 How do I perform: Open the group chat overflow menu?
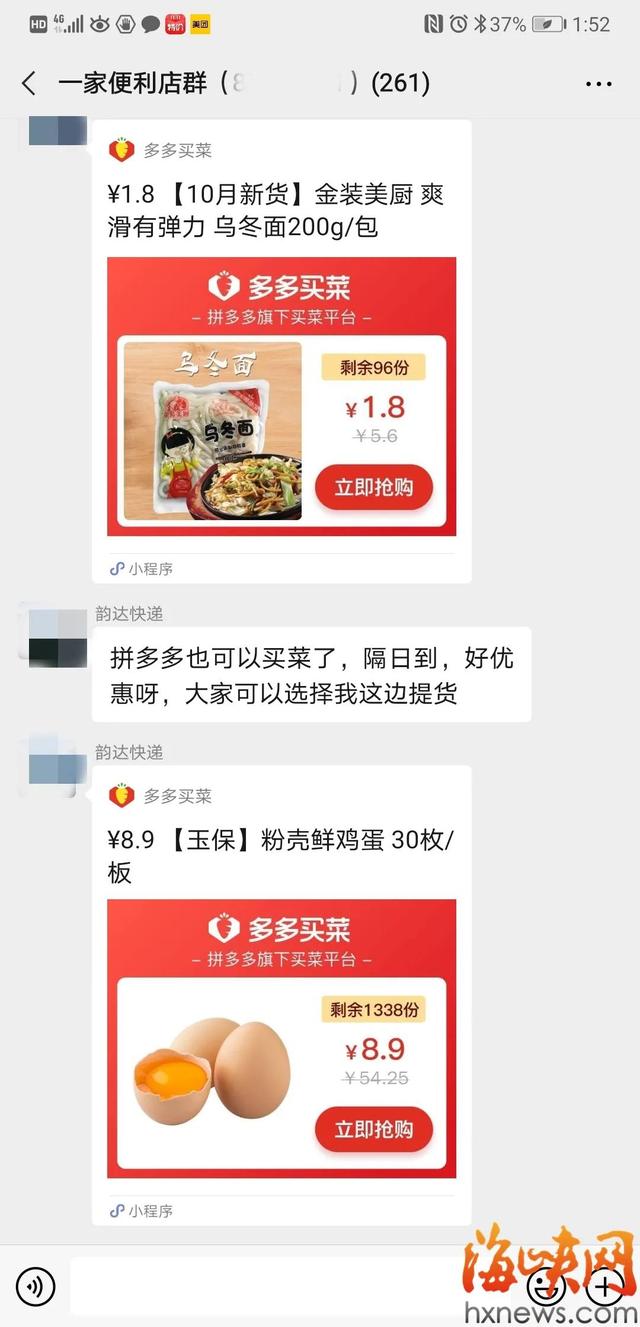tap(598, 84)
